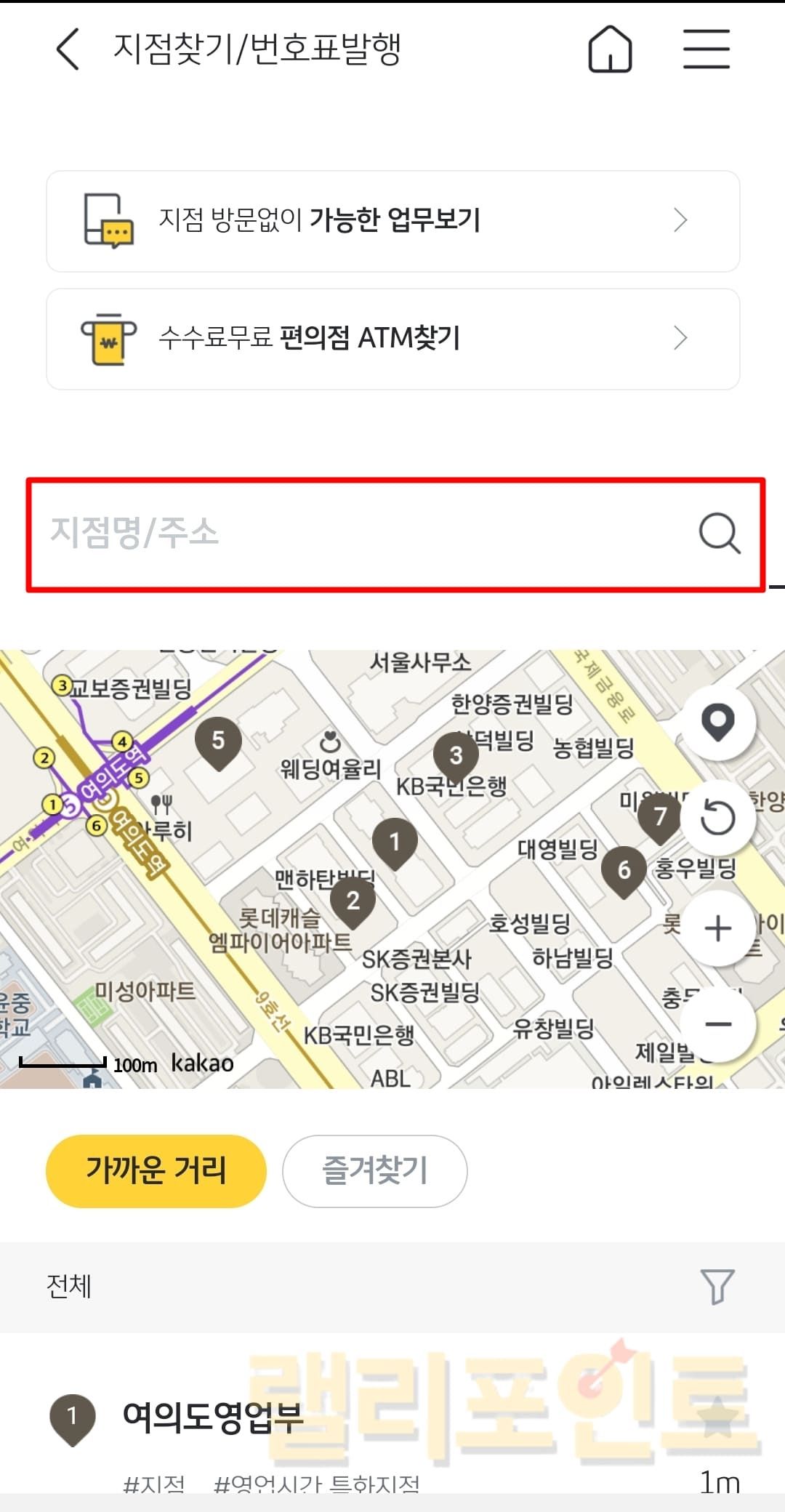Go back from 지점찾기/번호표발행
785x1512 pixels.
tap(68, 49)
